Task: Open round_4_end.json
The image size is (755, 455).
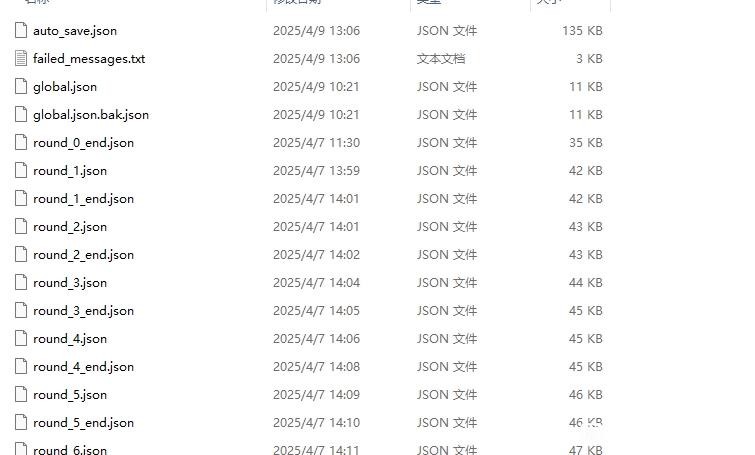Action: tap(83, 367)
